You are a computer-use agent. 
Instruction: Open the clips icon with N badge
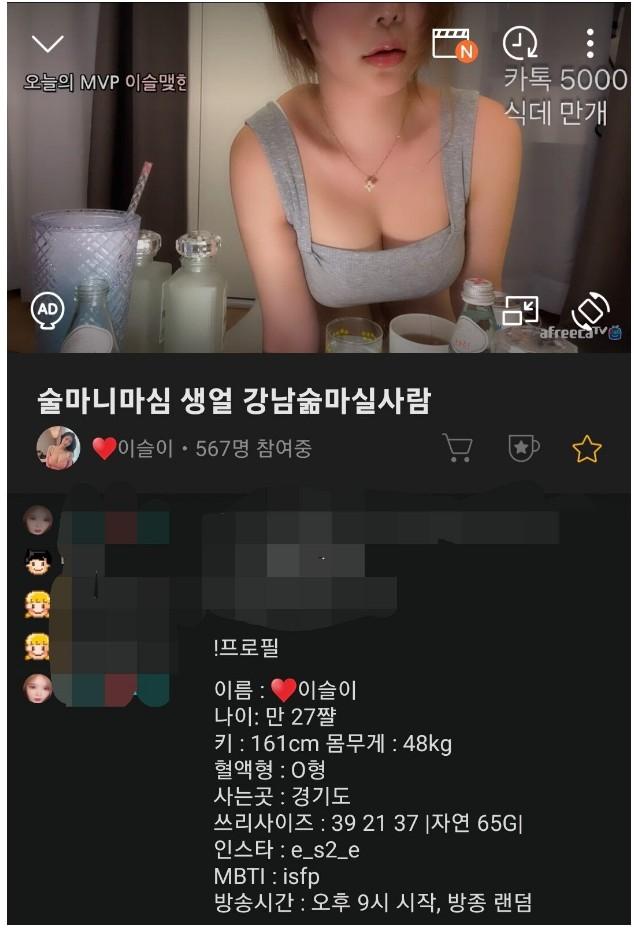(x=454, y=44)
